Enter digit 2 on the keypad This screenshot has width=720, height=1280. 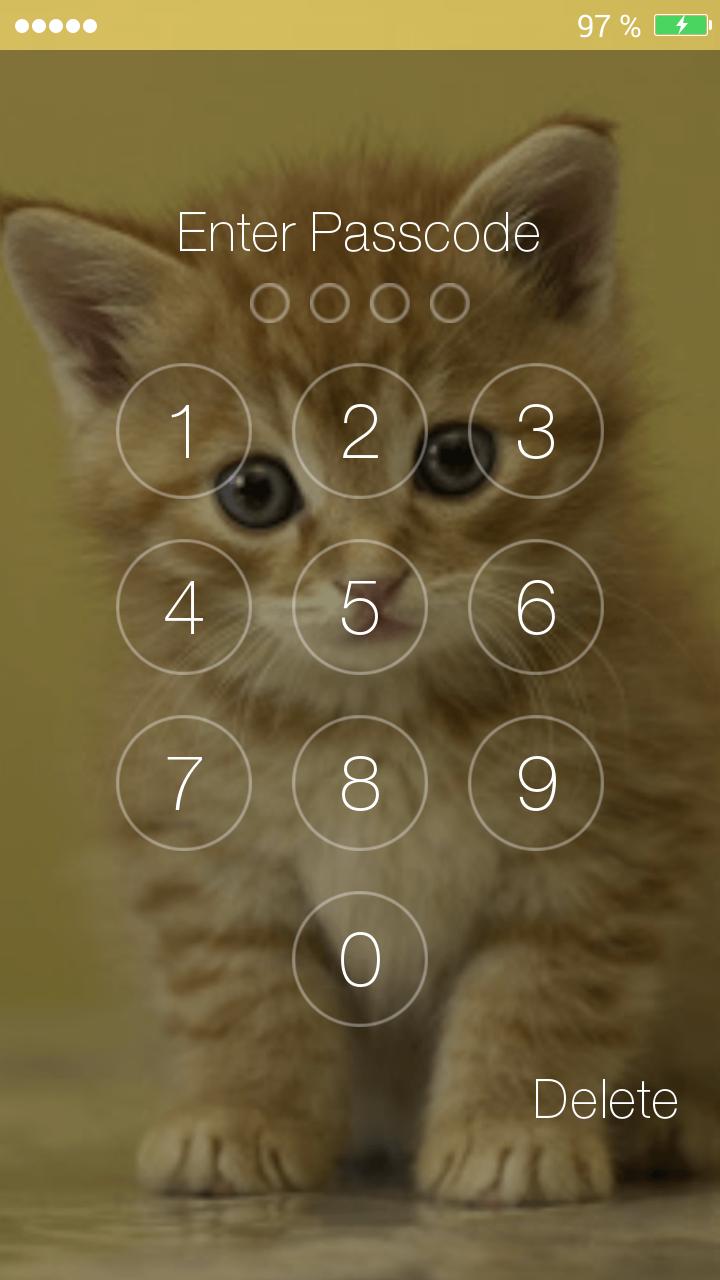(x=360, y=431)
